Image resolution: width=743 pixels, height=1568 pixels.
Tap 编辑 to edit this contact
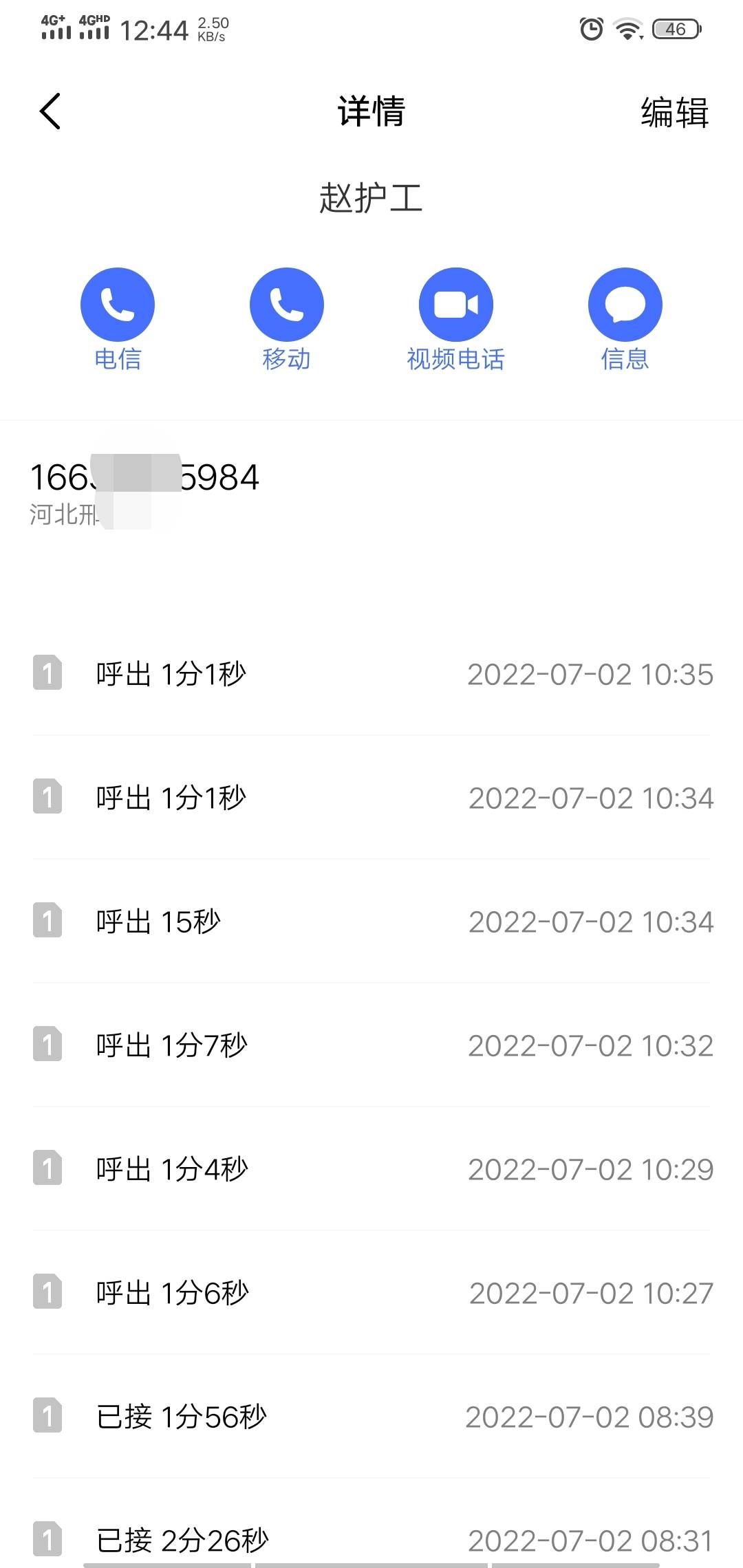point(674,112)
